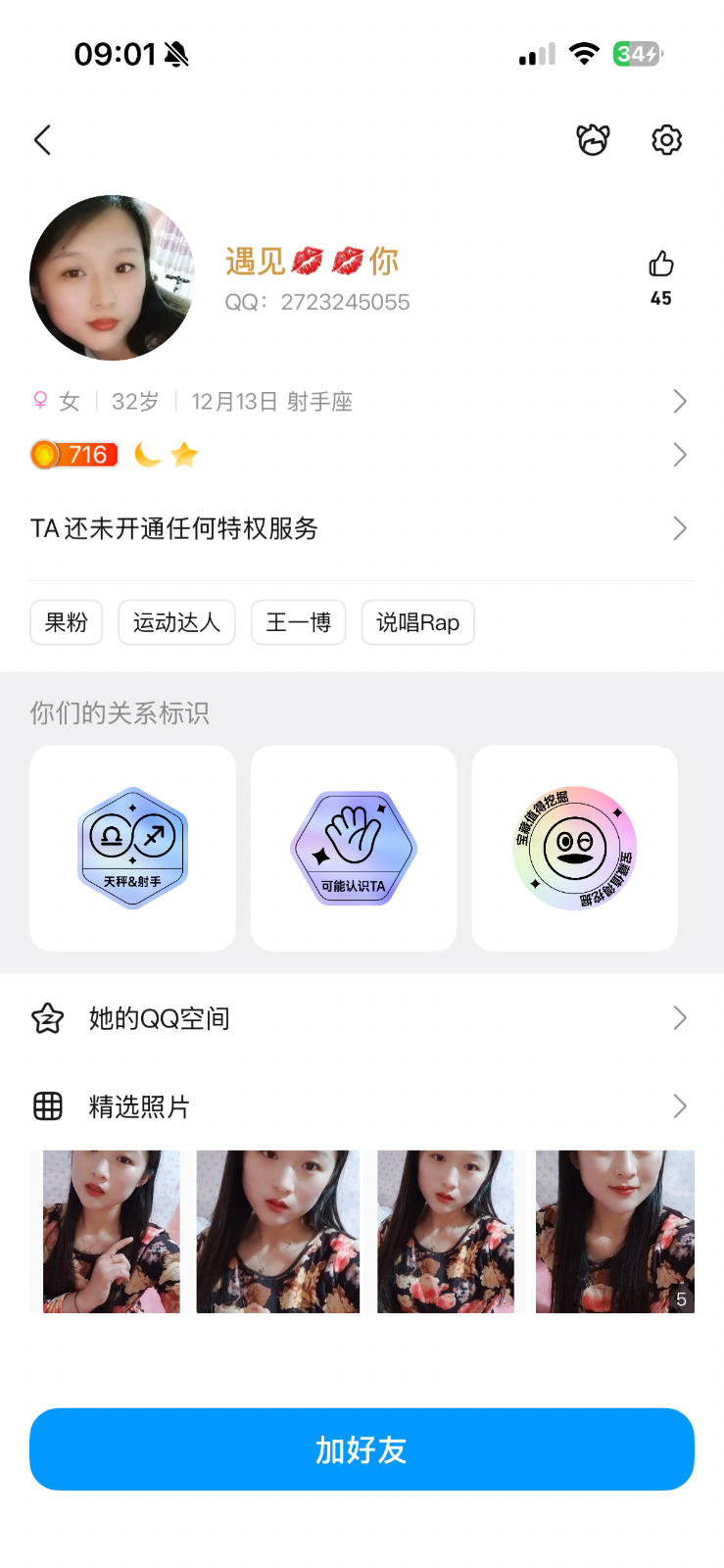The width and height of the screenshot is (724, 1568).
Task: Open the 宝藏值得挖掘 relationship badge card
Action: pyautogui.click(x=575, y=849)
